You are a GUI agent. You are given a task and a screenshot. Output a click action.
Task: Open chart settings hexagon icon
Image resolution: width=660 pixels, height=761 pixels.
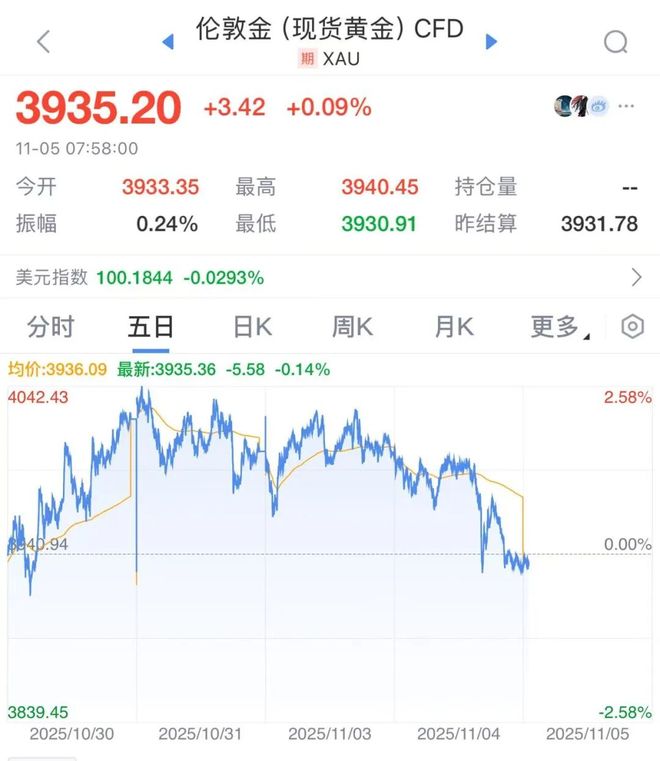[x=632, y=326]
